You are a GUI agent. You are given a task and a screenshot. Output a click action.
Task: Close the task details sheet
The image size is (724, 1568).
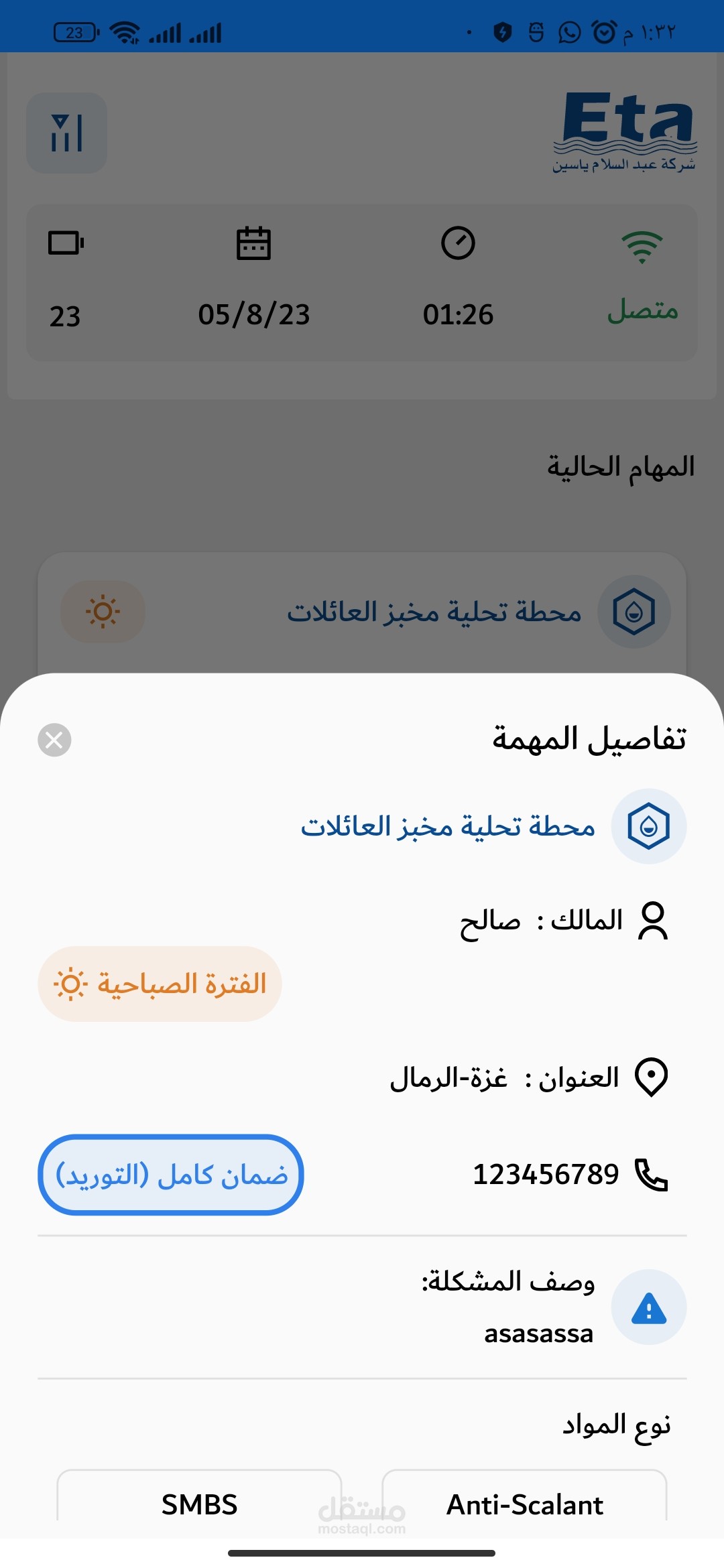point(54,740)
